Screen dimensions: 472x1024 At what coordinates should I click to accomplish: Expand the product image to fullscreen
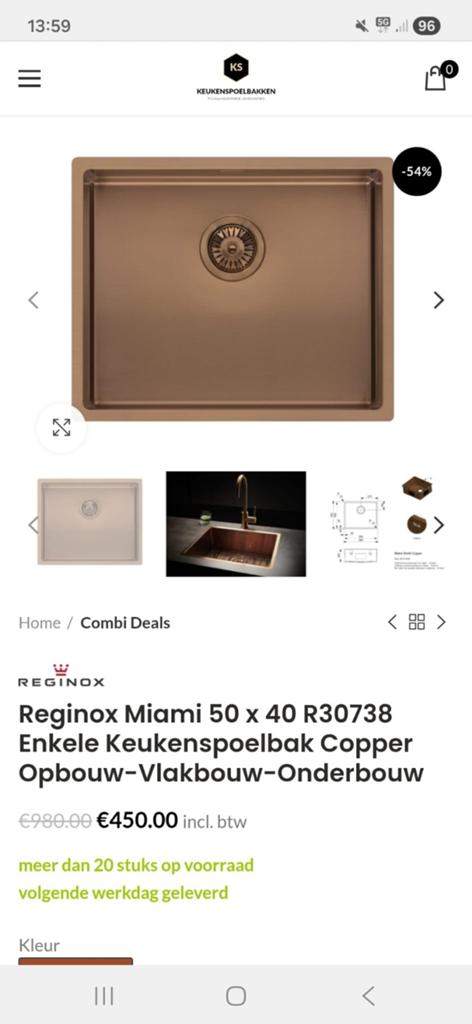pyautogui.click(x=61, y=428)
